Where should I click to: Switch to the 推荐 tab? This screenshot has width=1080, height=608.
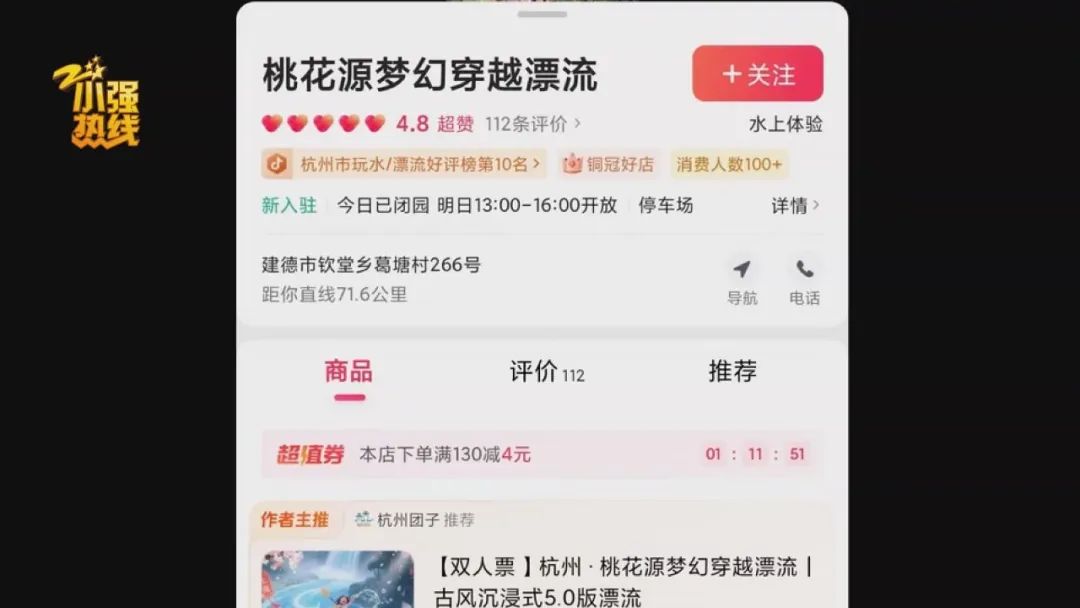tap(732, 372)
